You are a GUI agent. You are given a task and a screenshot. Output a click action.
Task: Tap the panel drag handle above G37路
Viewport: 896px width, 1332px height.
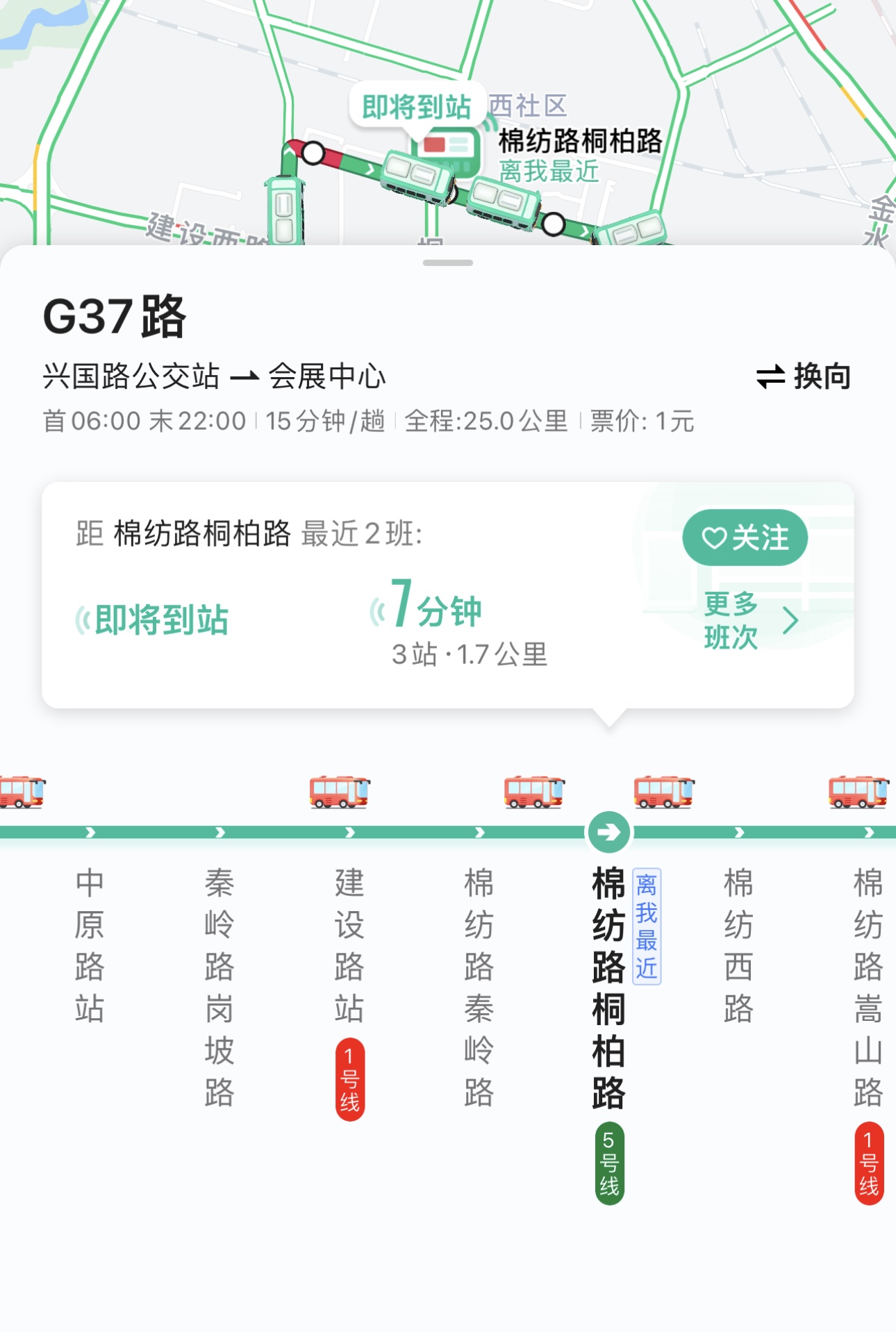[448, 263]
